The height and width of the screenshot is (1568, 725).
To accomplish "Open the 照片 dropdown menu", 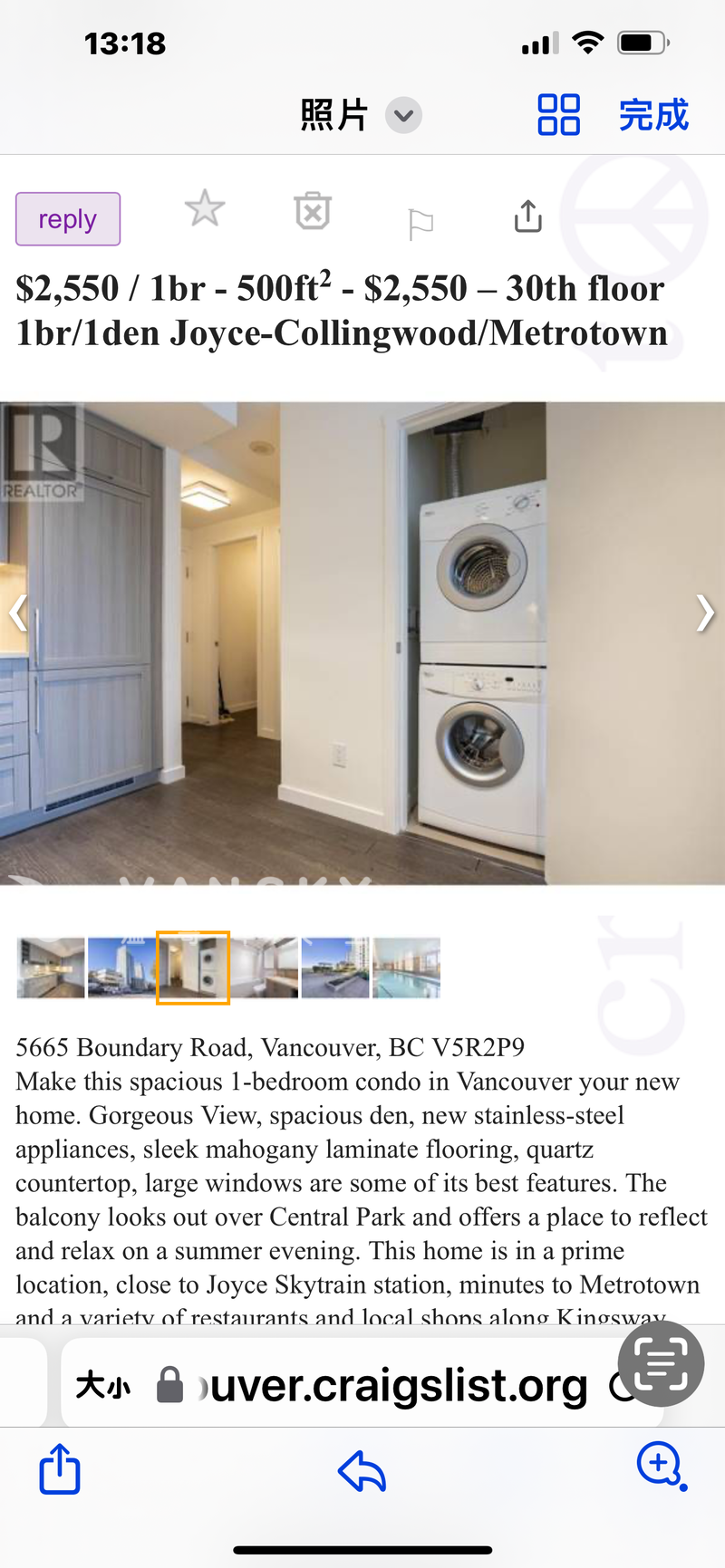I will tap(402, 116).
